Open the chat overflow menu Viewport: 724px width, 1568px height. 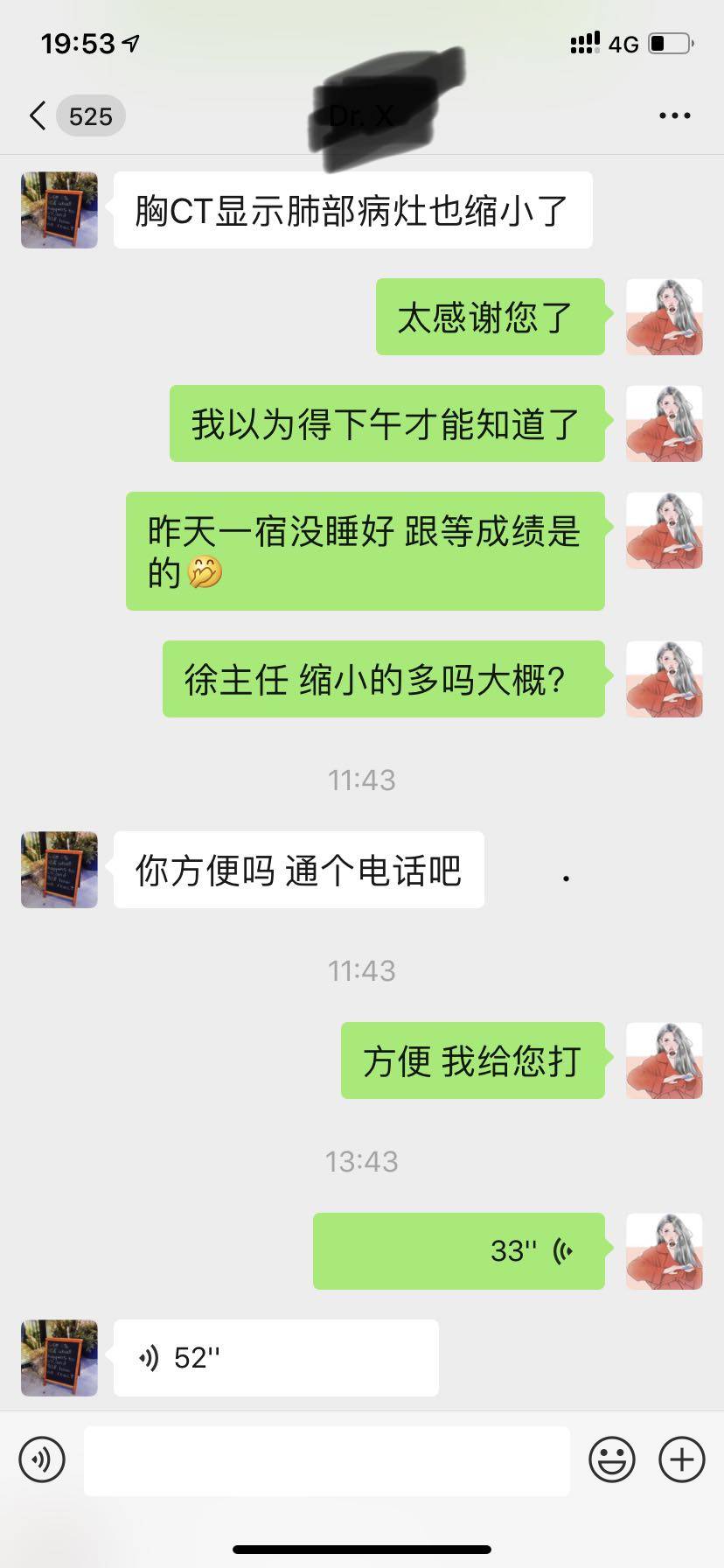point(674,115)
